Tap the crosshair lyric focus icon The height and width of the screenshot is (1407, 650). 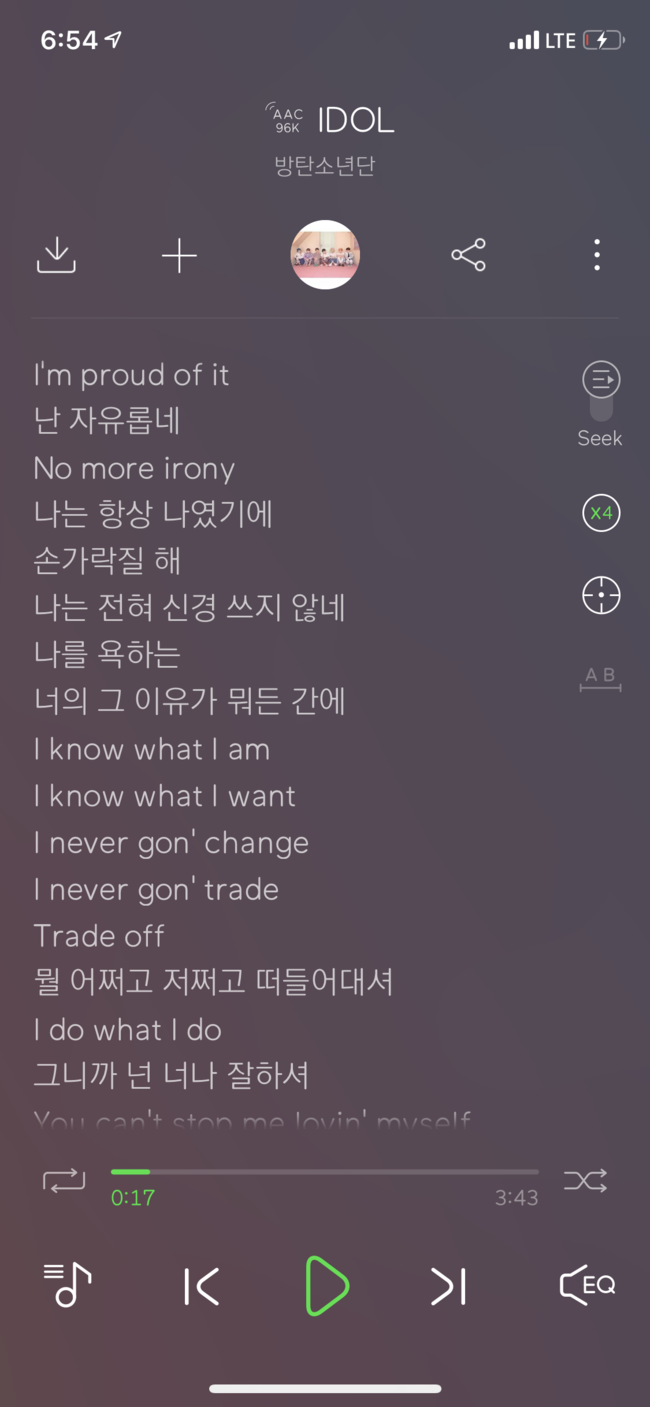pyautogui.click(x=601, y=596)
